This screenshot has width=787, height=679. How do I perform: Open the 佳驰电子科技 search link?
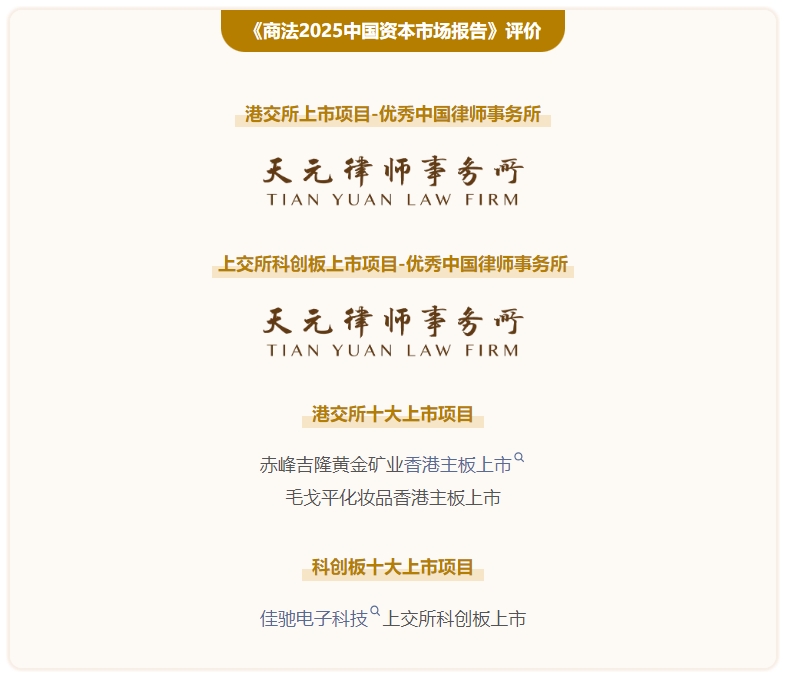(314, 619)
